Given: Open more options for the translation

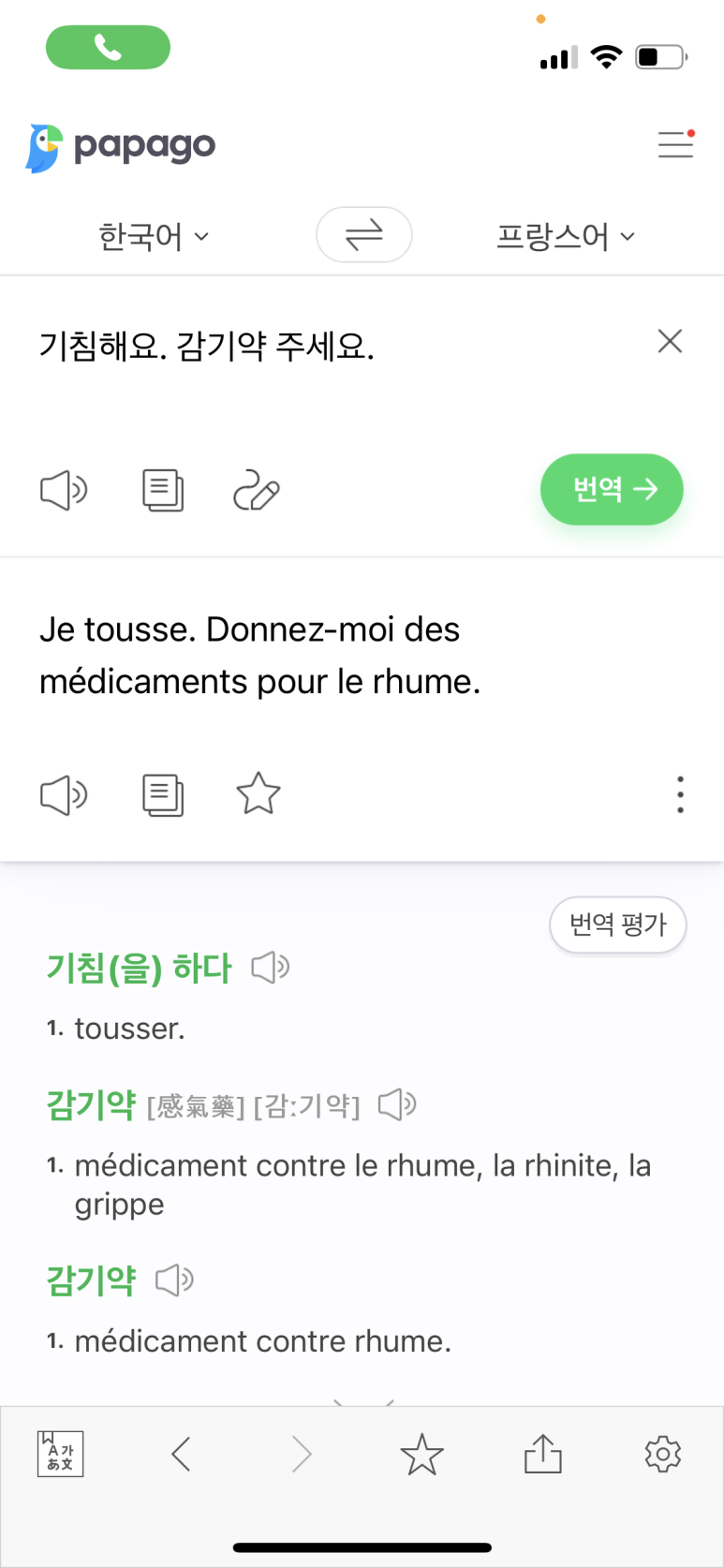Looking at the screenshot, I should click(x=680, y=794).
